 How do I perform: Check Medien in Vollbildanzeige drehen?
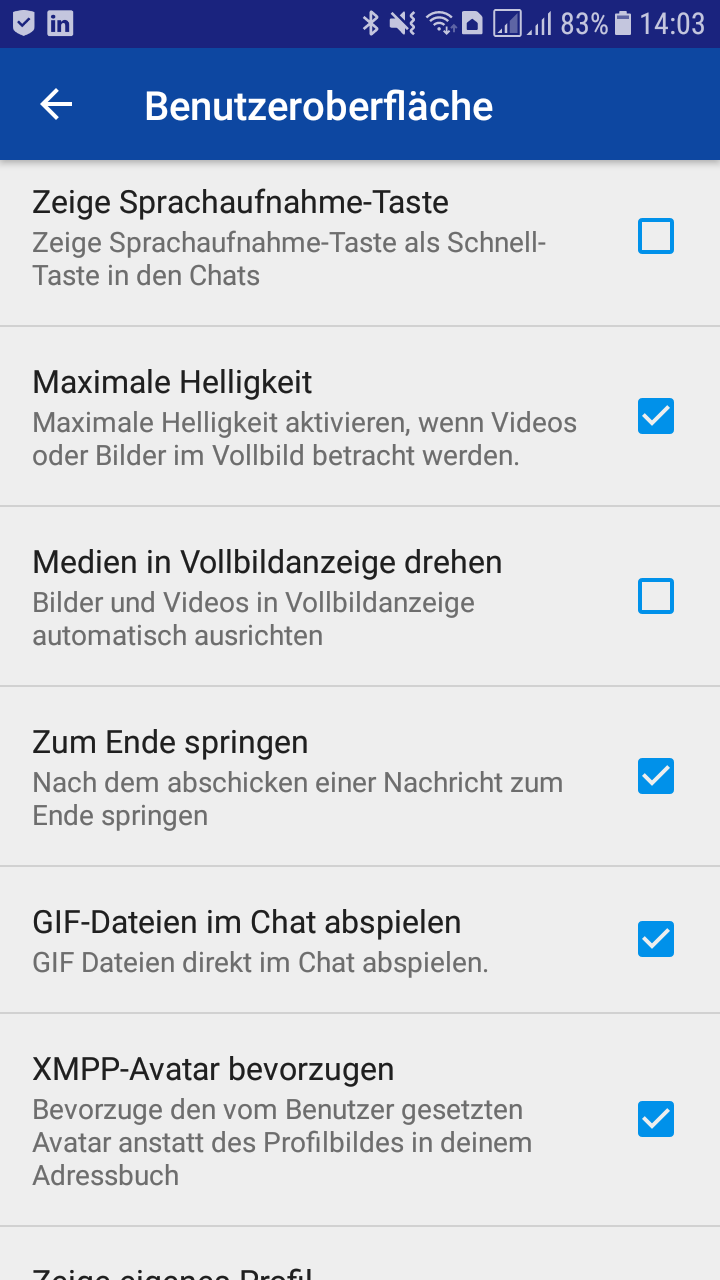coord(656,596)
